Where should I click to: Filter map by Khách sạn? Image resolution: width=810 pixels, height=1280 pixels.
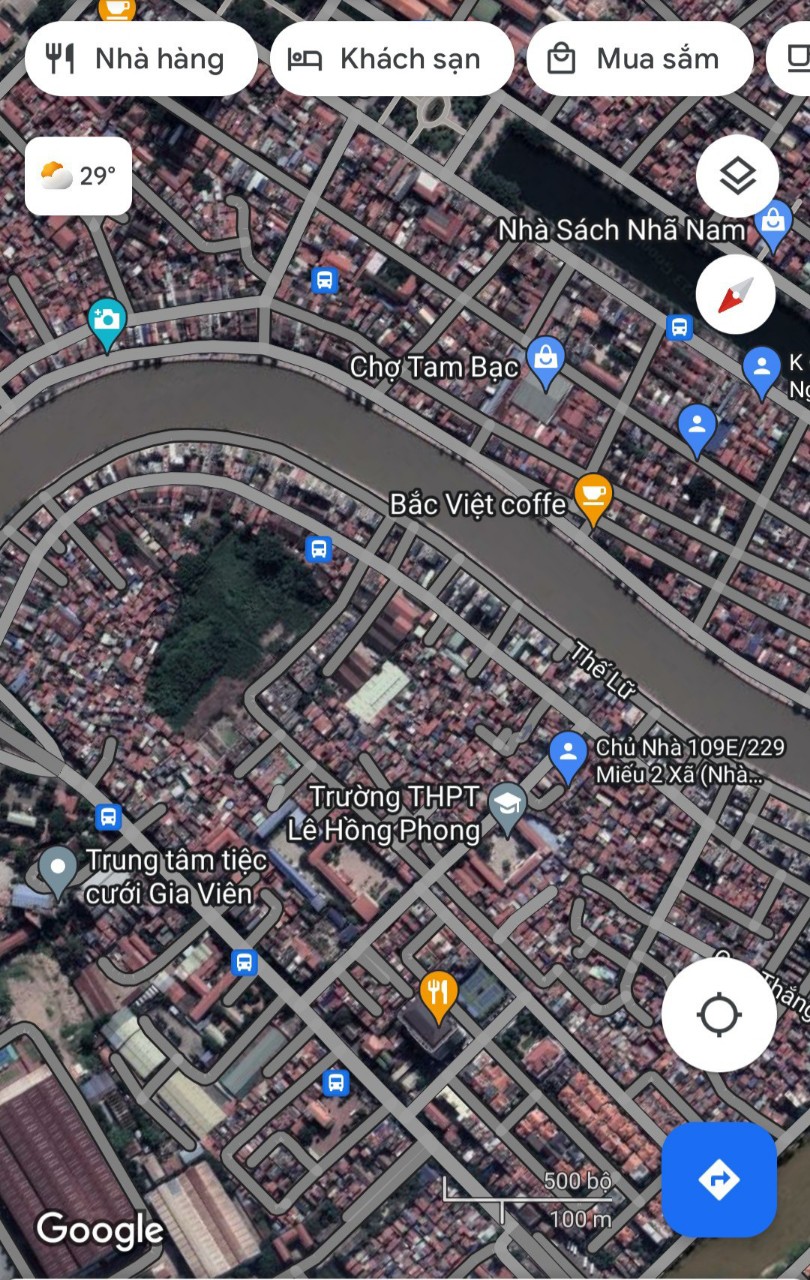(x=391, y=59)
